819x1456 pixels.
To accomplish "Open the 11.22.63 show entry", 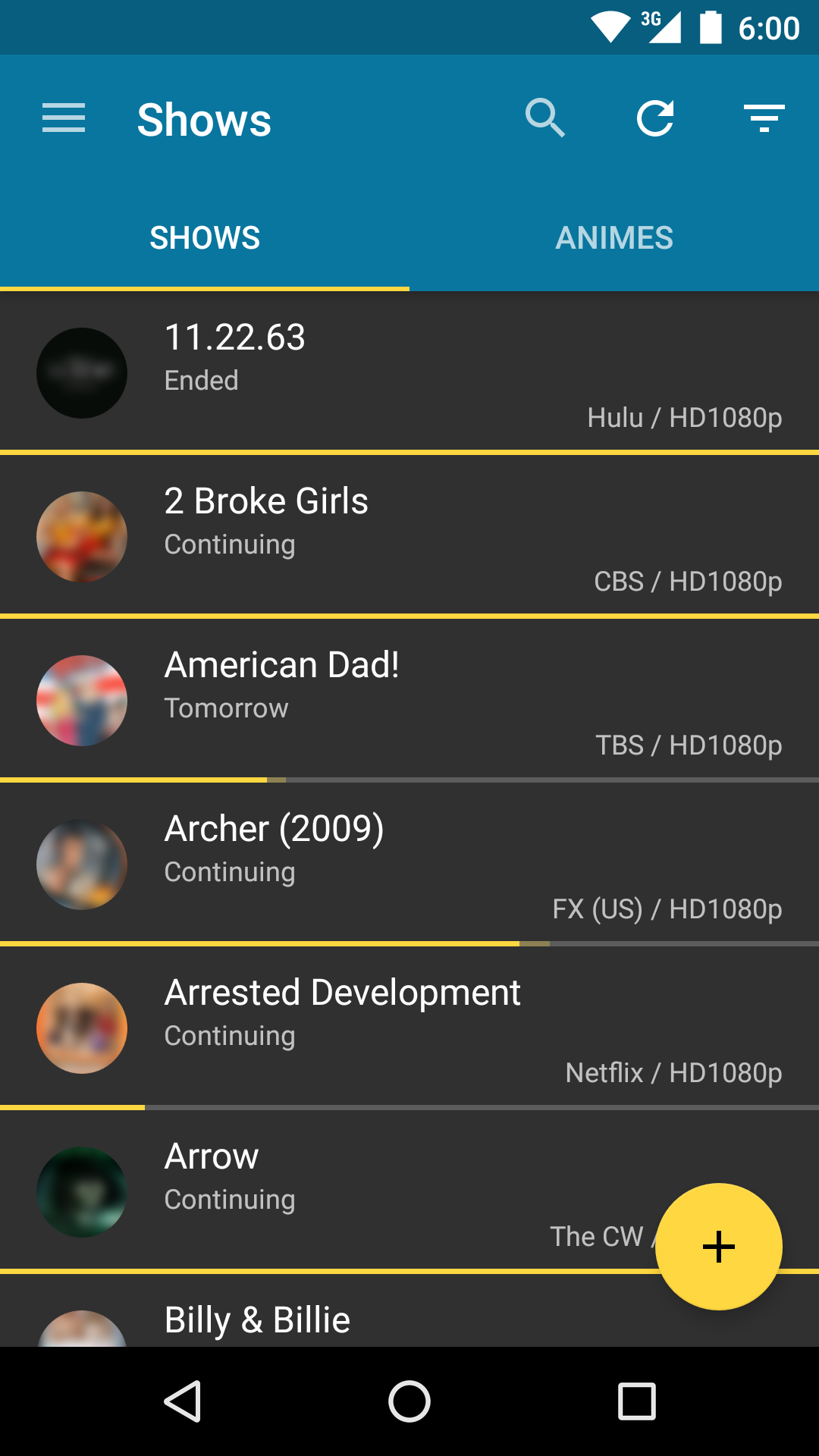I will point(409,372).
